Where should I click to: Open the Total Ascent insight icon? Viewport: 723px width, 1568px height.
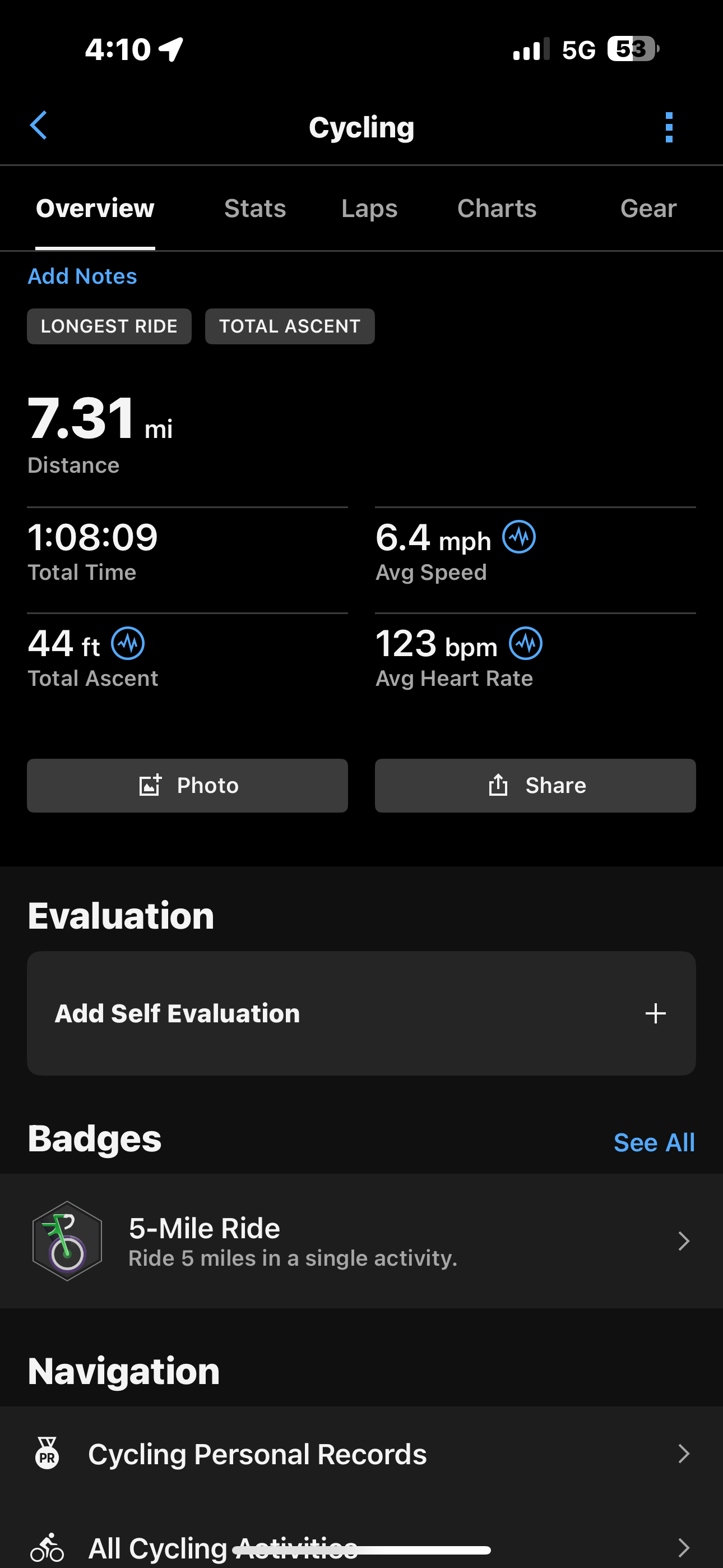pyautogui.click(x=128, y=643)
